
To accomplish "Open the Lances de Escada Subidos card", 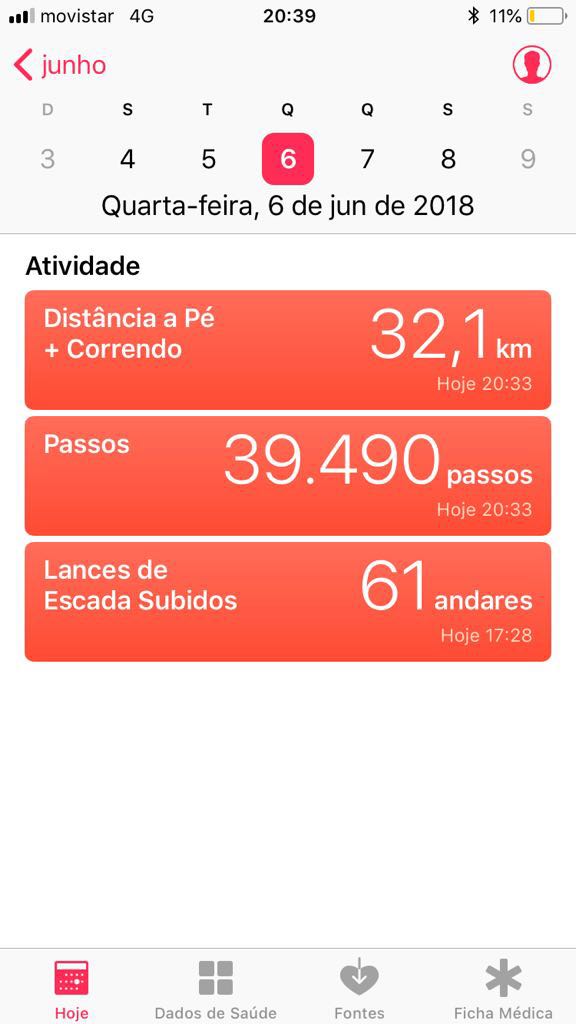I will (288, 602).
